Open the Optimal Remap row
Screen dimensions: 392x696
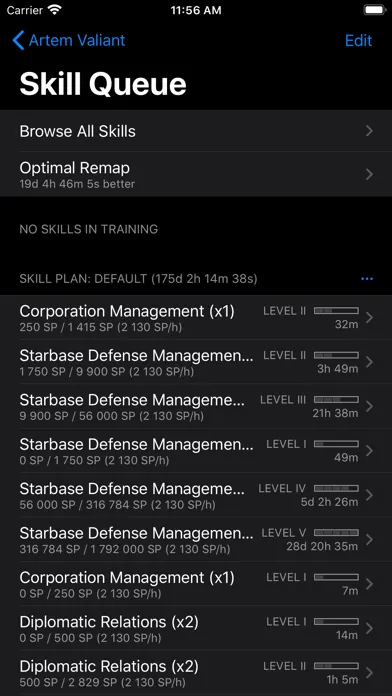click(x=196, y=174)
